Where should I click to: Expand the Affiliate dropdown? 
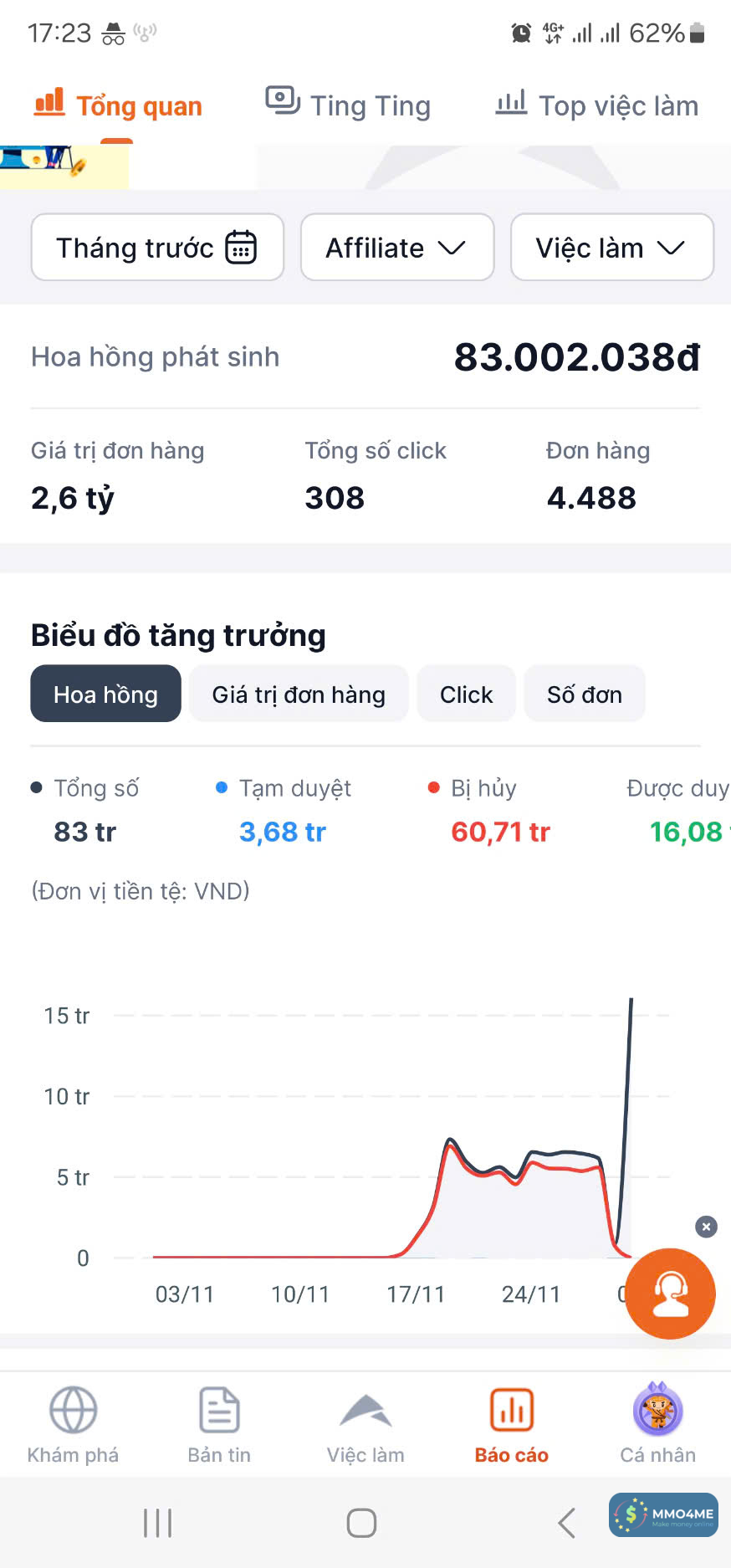(396, 248)
